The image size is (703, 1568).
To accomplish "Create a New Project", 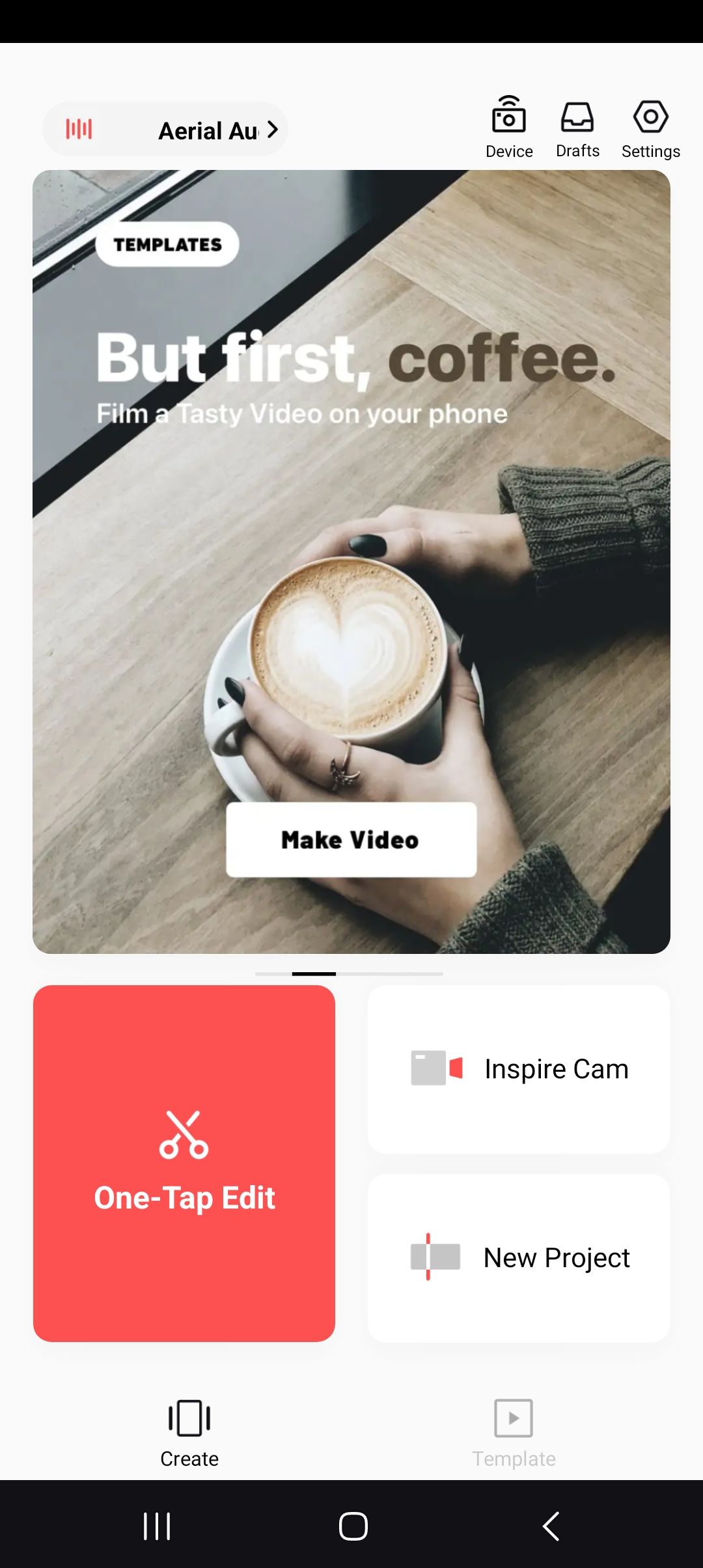I will [x=519, y=1258].
